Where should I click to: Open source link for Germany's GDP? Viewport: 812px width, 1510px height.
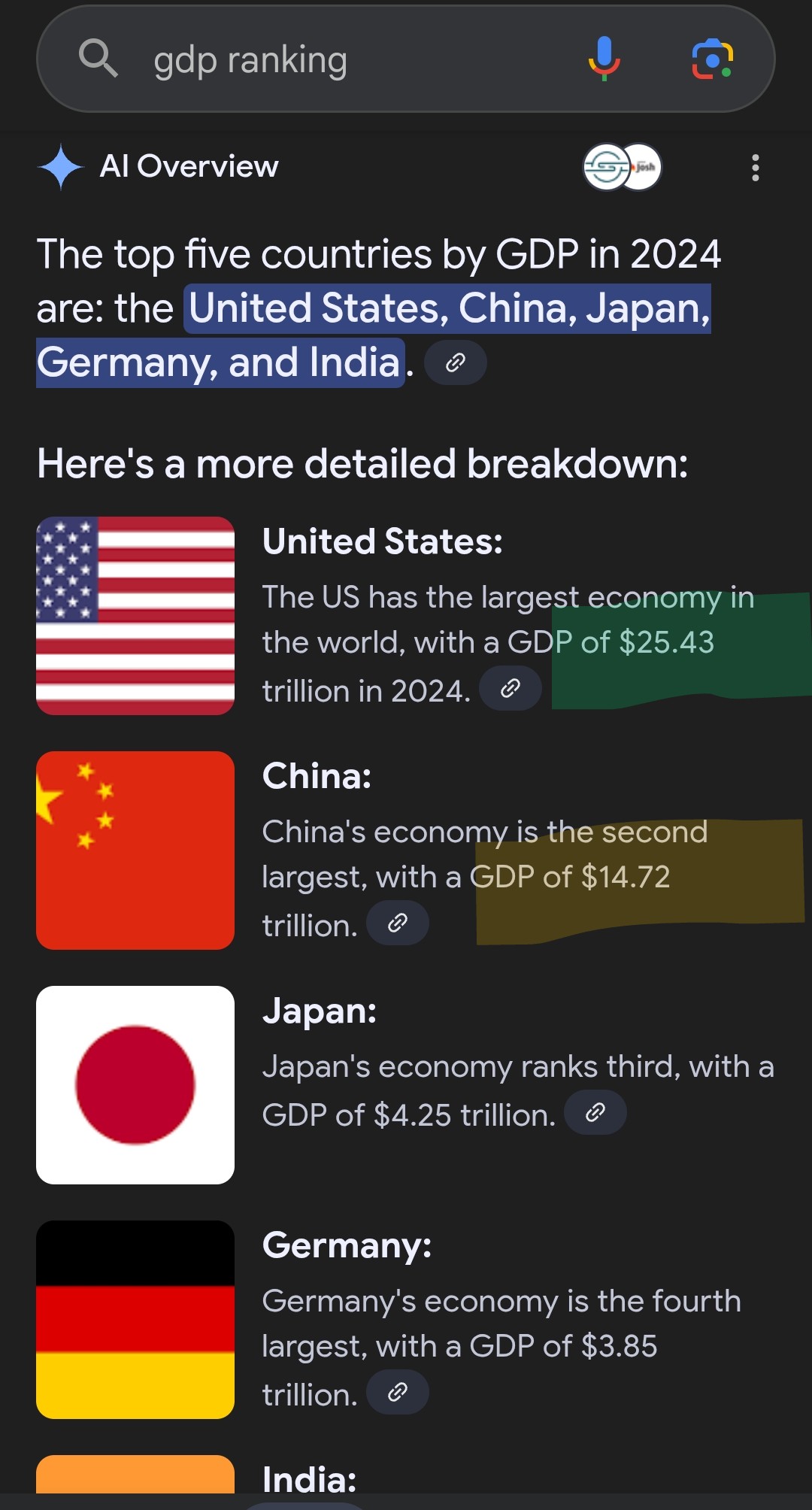coord(397,1392)
